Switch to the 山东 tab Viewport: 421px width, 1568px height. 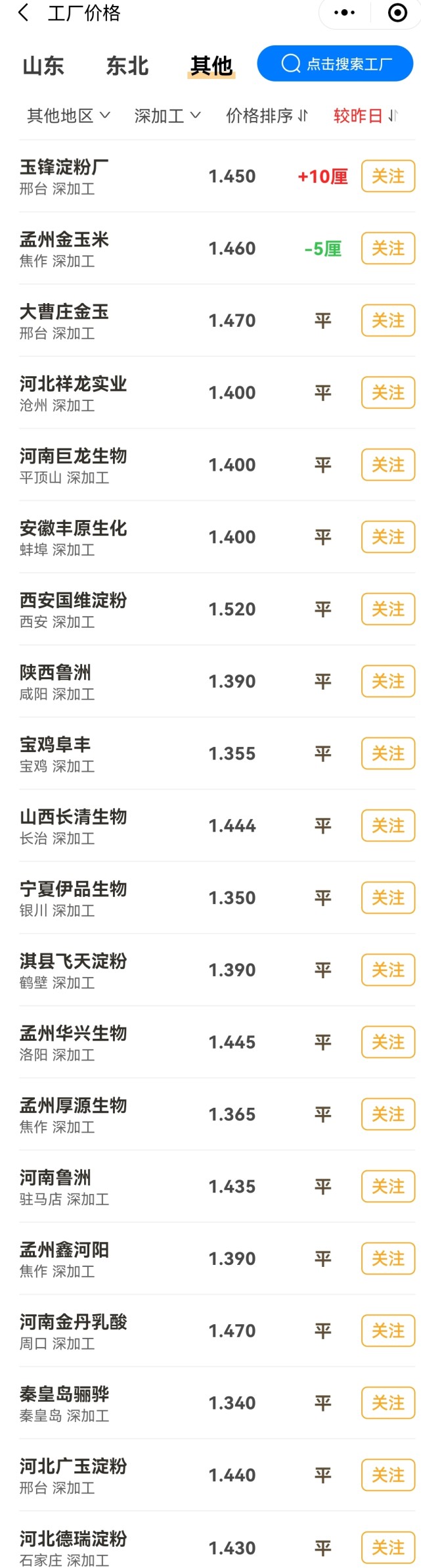43,66
